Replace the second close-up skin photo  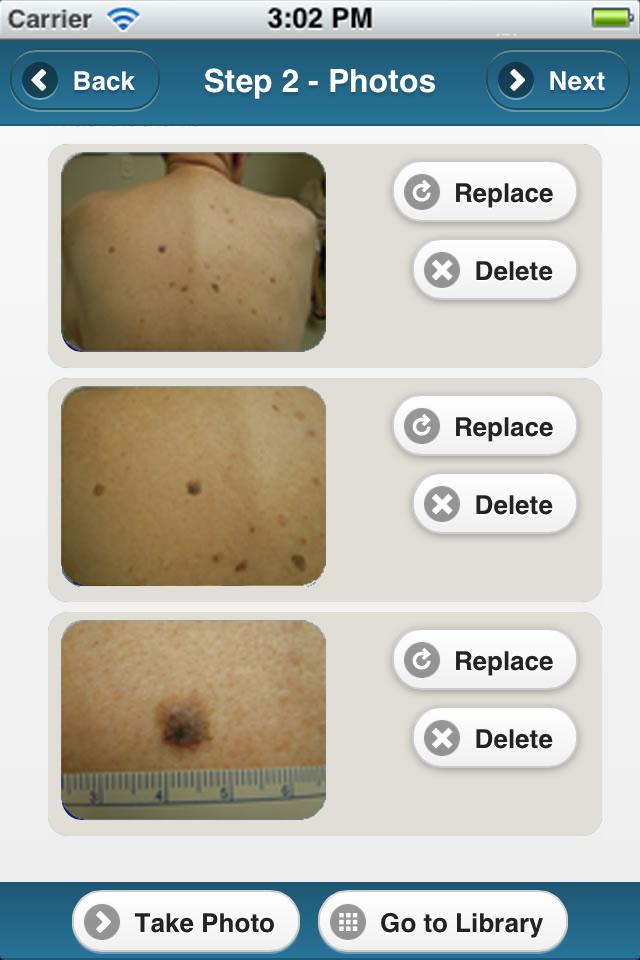(x=485, y=427)
